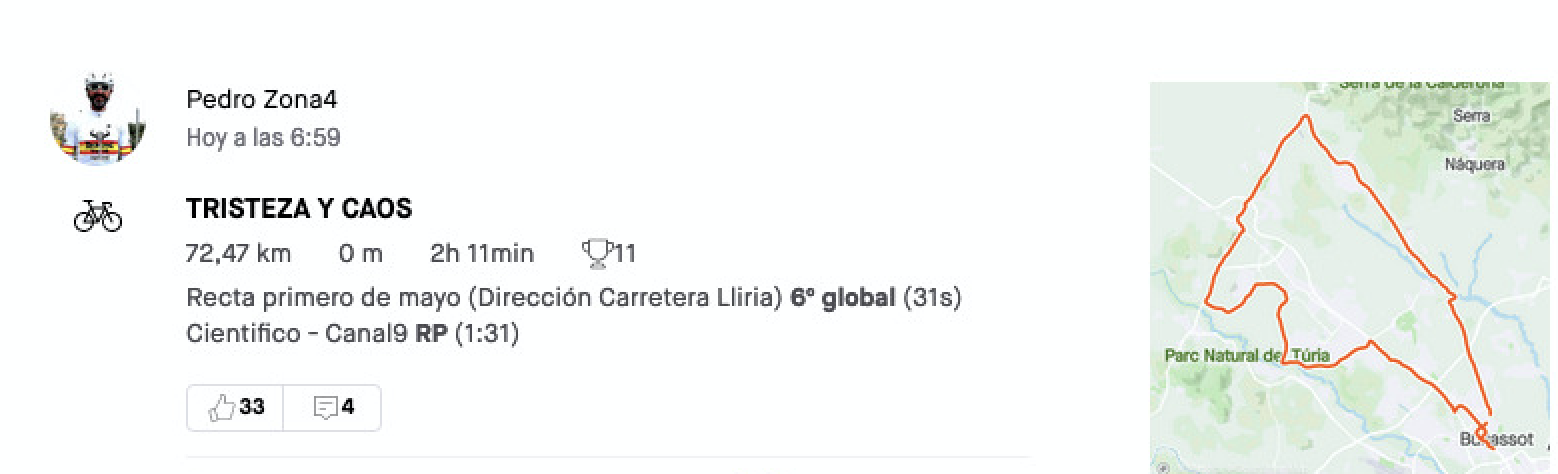Viewport: 1558px width, 474px height.
Task: Open Pedro Zona4's athlete name link
Action: pyautogui.click(x=261, y=100)
